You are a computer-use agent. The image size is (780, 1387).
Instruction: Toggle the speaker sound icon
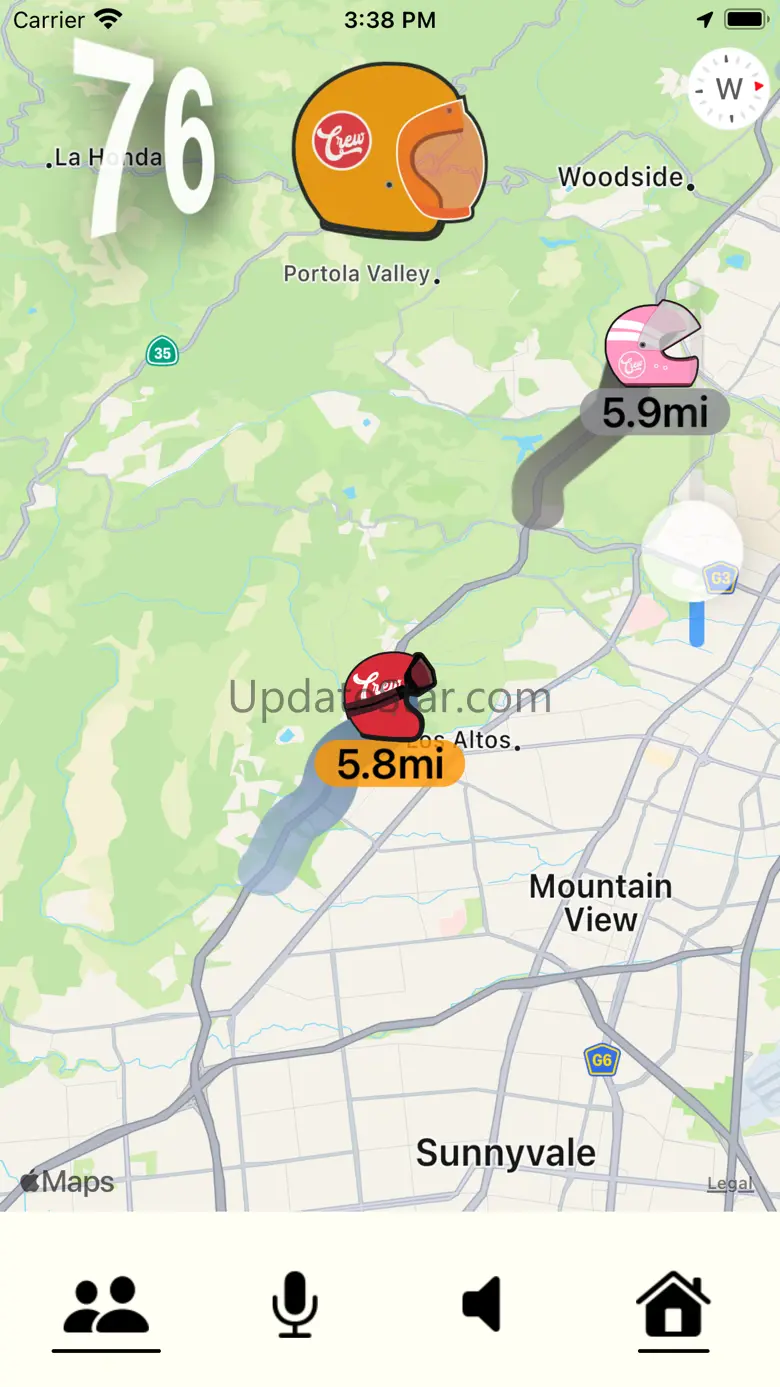[x=482, y=1306]
